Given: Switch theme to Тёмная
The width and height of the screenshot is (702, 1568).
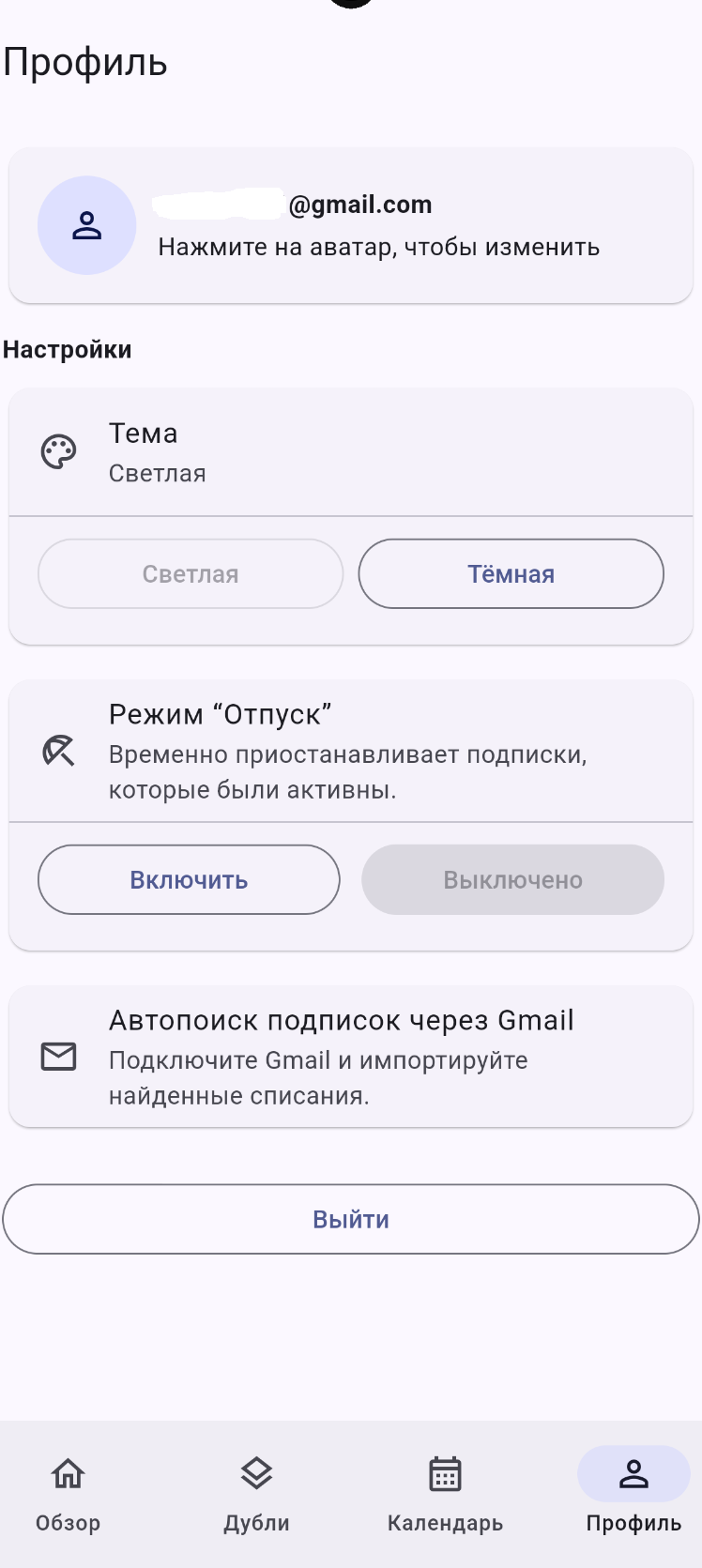Looking at the screenshot, I should pyautogui.click(x=511, y=573).
